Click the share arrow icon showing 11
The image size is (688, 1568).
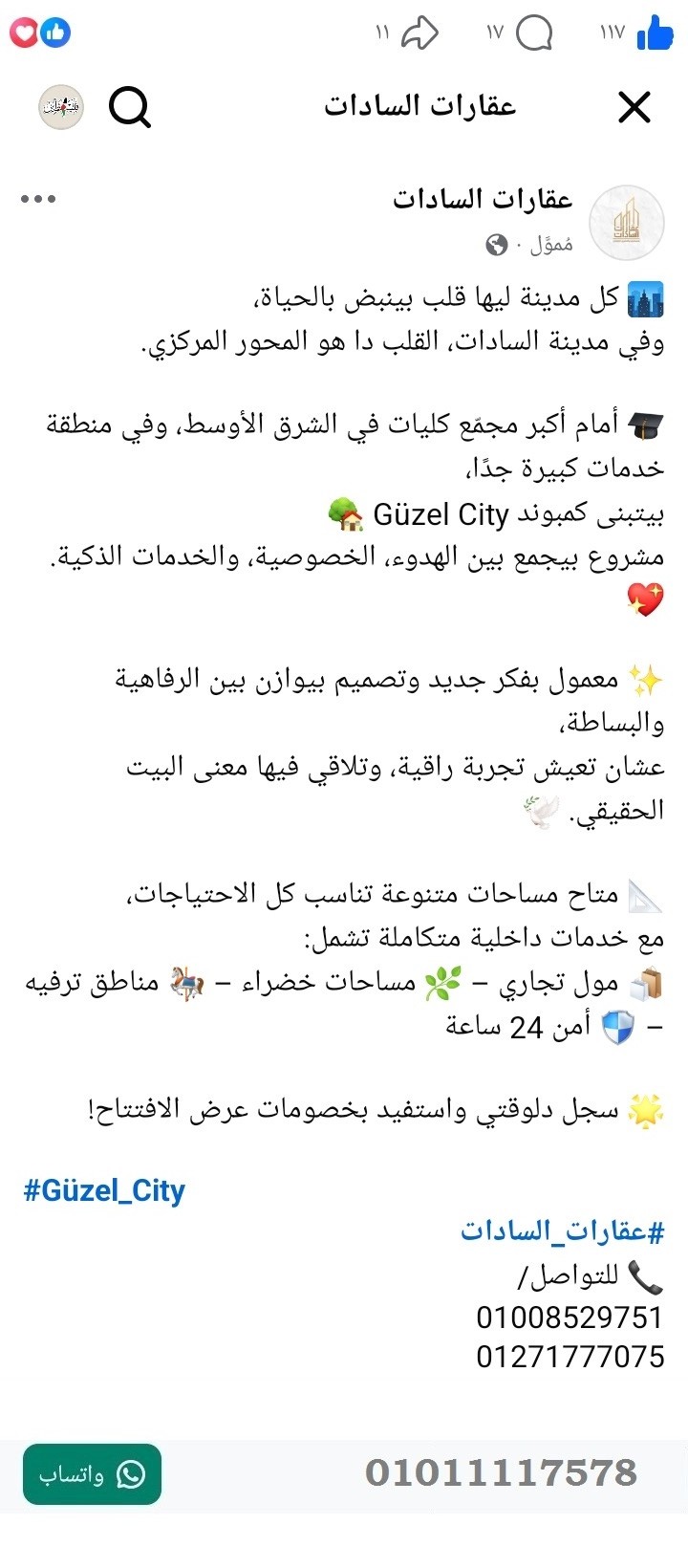pos(420,32)
